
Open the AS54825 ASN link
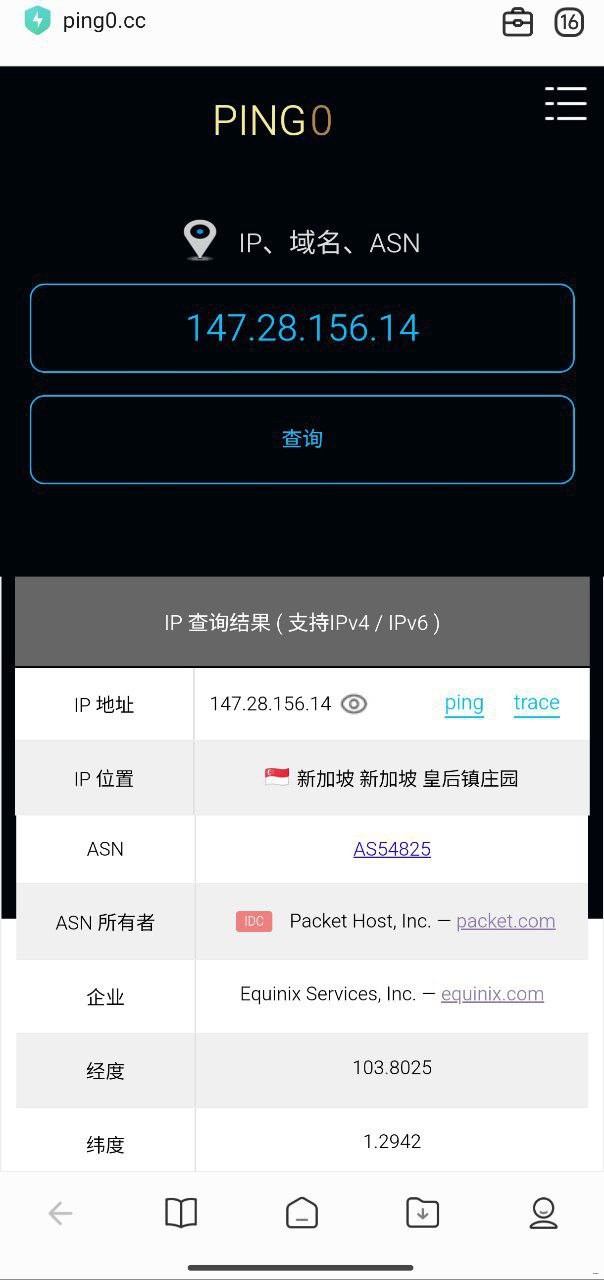(x=392, y=849)
